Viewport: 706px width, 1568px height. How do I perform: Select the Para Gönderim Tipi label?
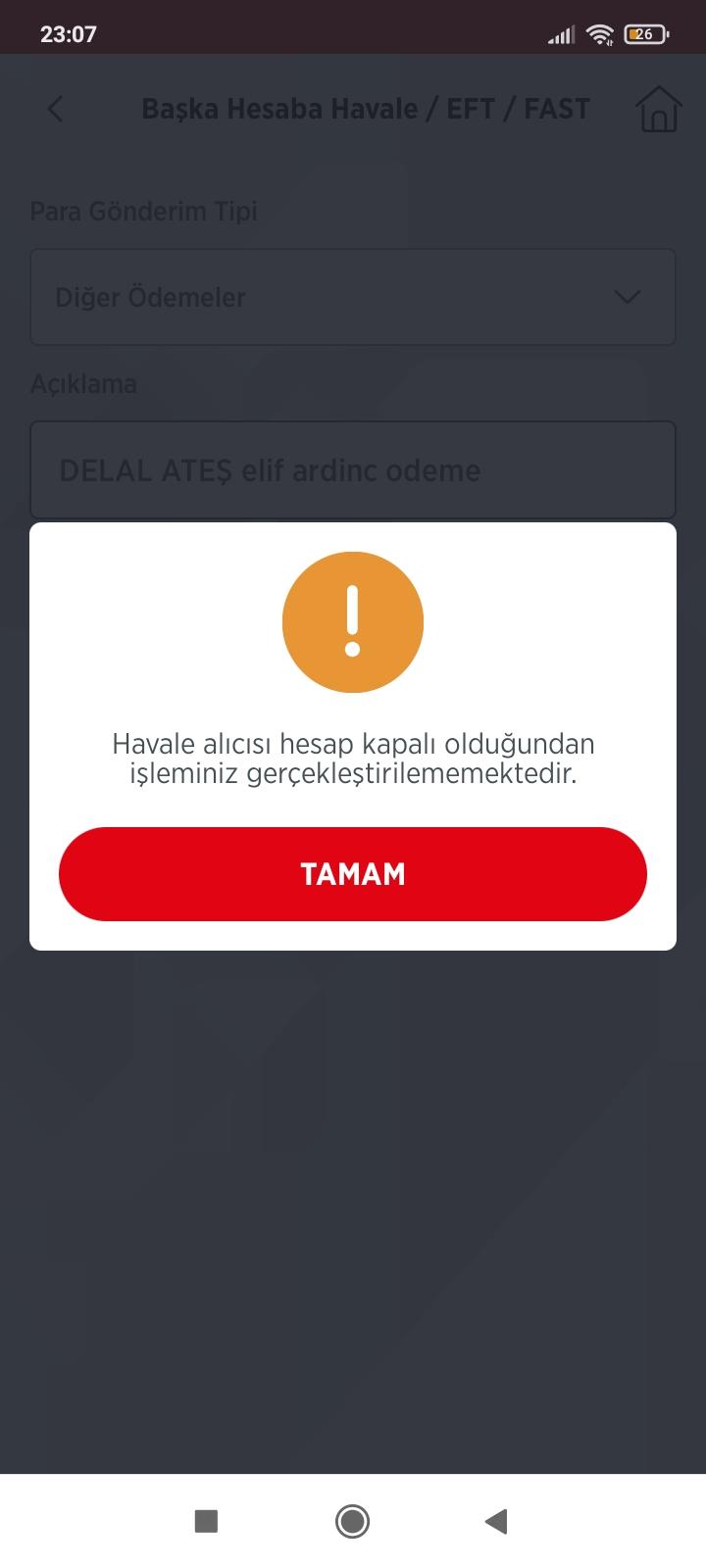pos(143,211)
